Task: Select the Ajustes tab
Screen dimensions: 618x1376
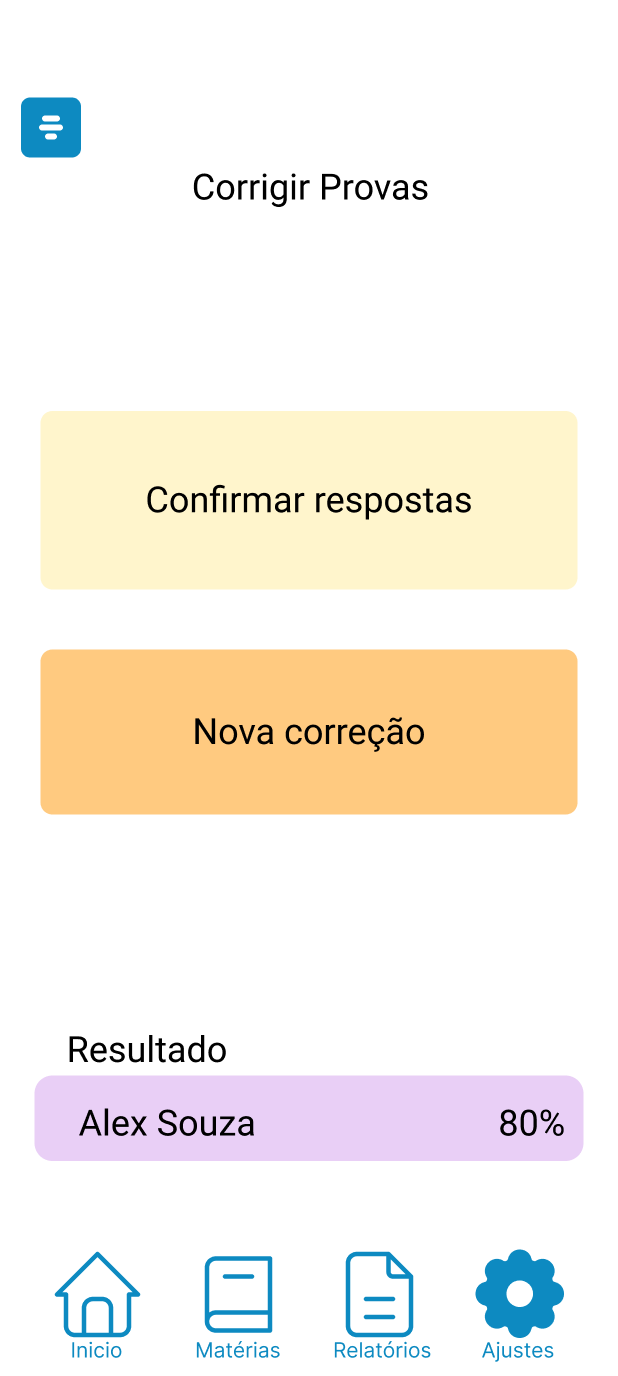Action: (519, 1306)
